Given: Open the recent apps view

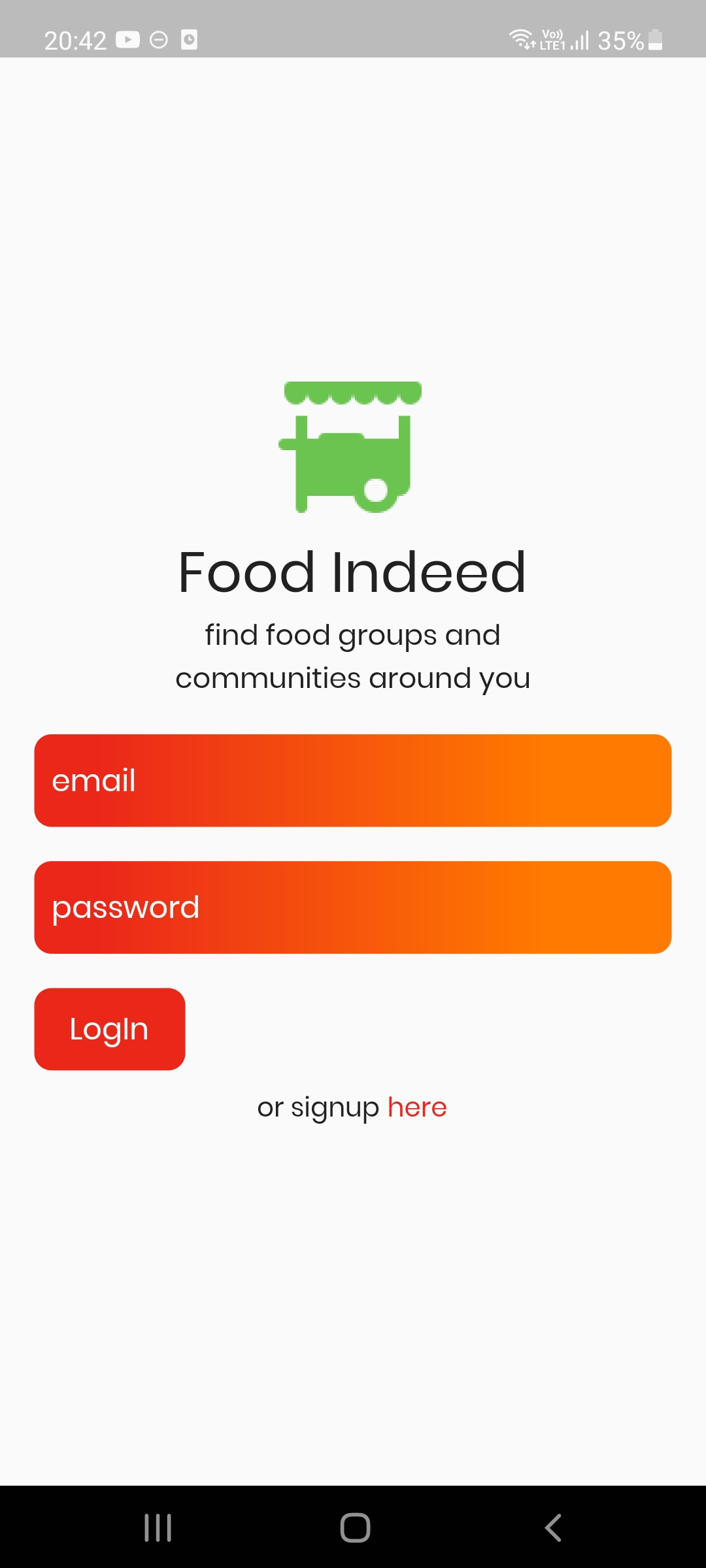Looking at the screenshot, I should pyautogui.click(x=158, y=1527).
